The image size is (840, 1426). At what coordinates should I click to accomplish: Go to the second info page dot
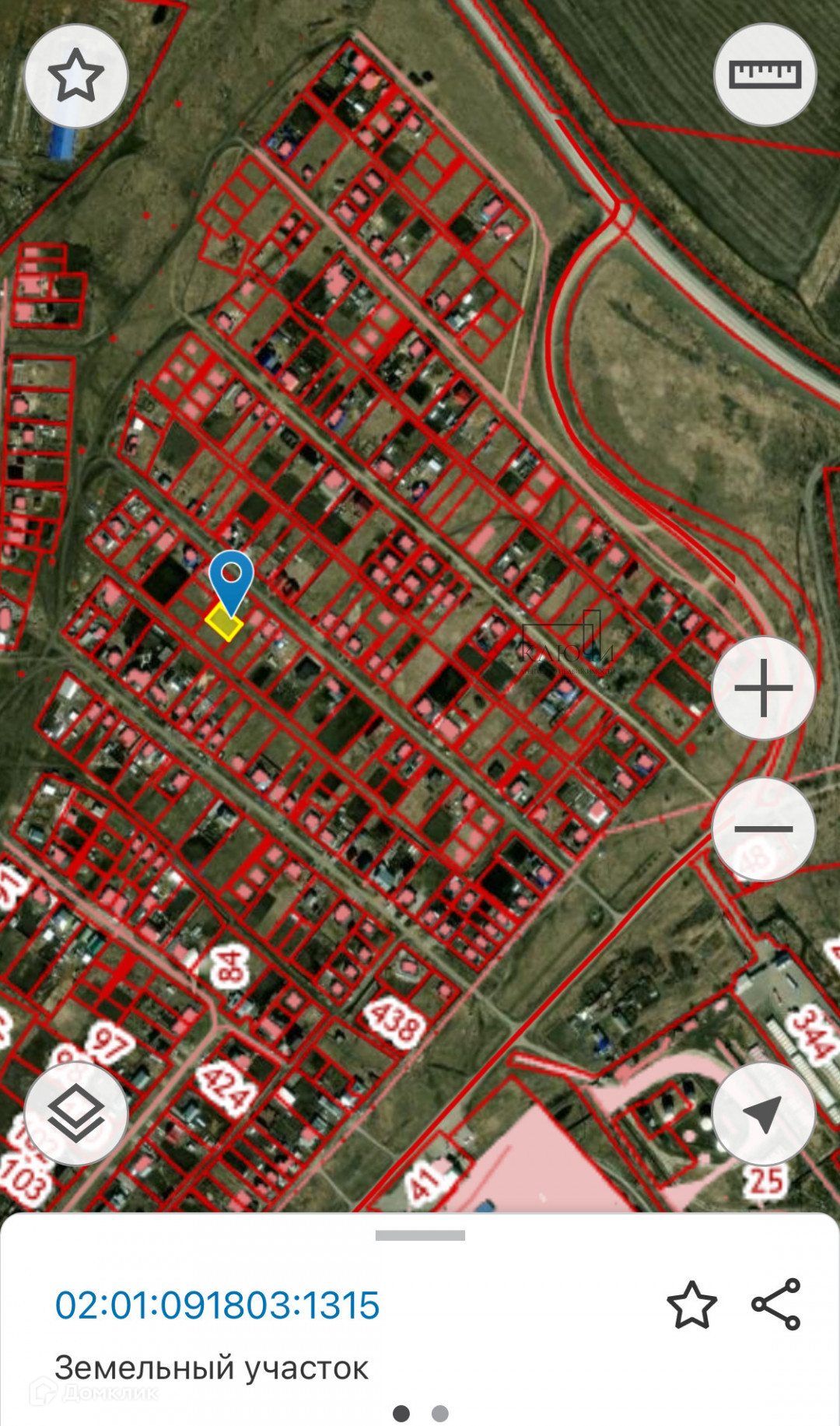(439, 1413)
